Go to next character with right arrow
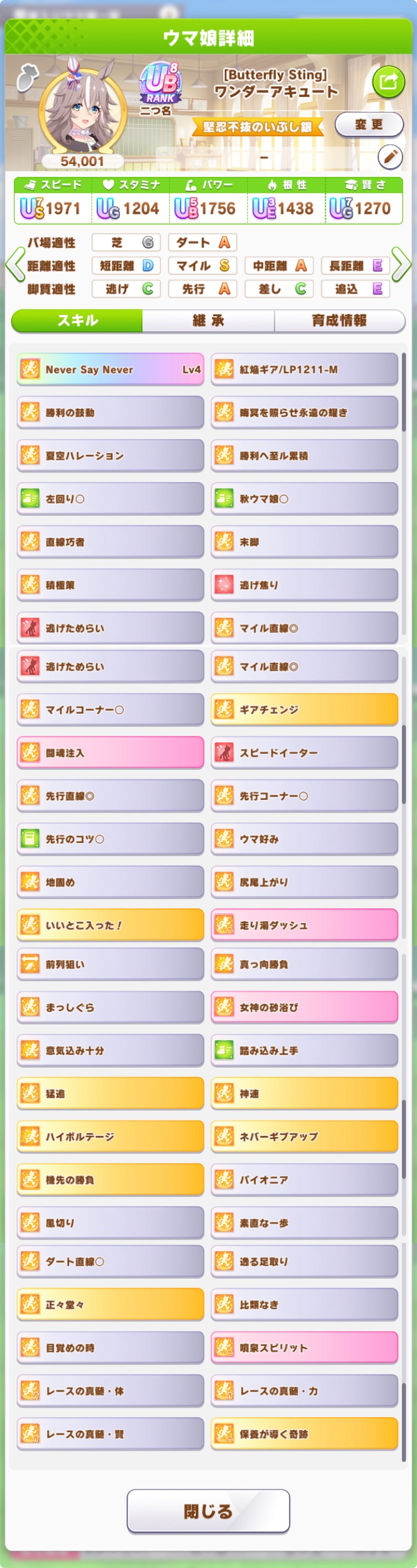The image size is (417, 1568). tap(401, 265)
